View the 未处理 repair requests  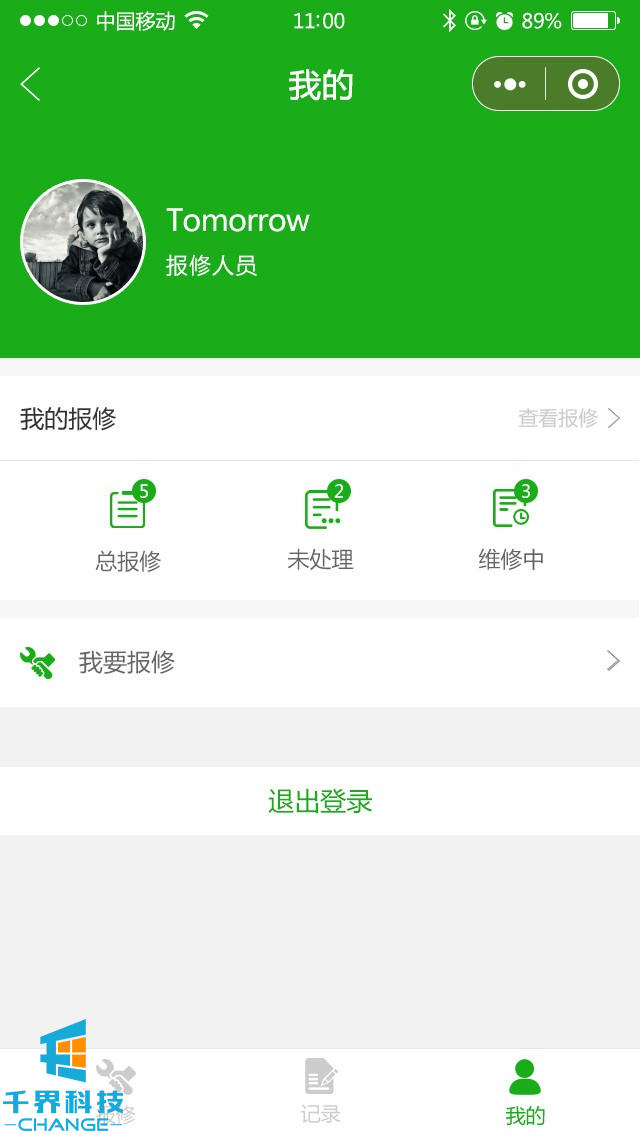point(321,528)
